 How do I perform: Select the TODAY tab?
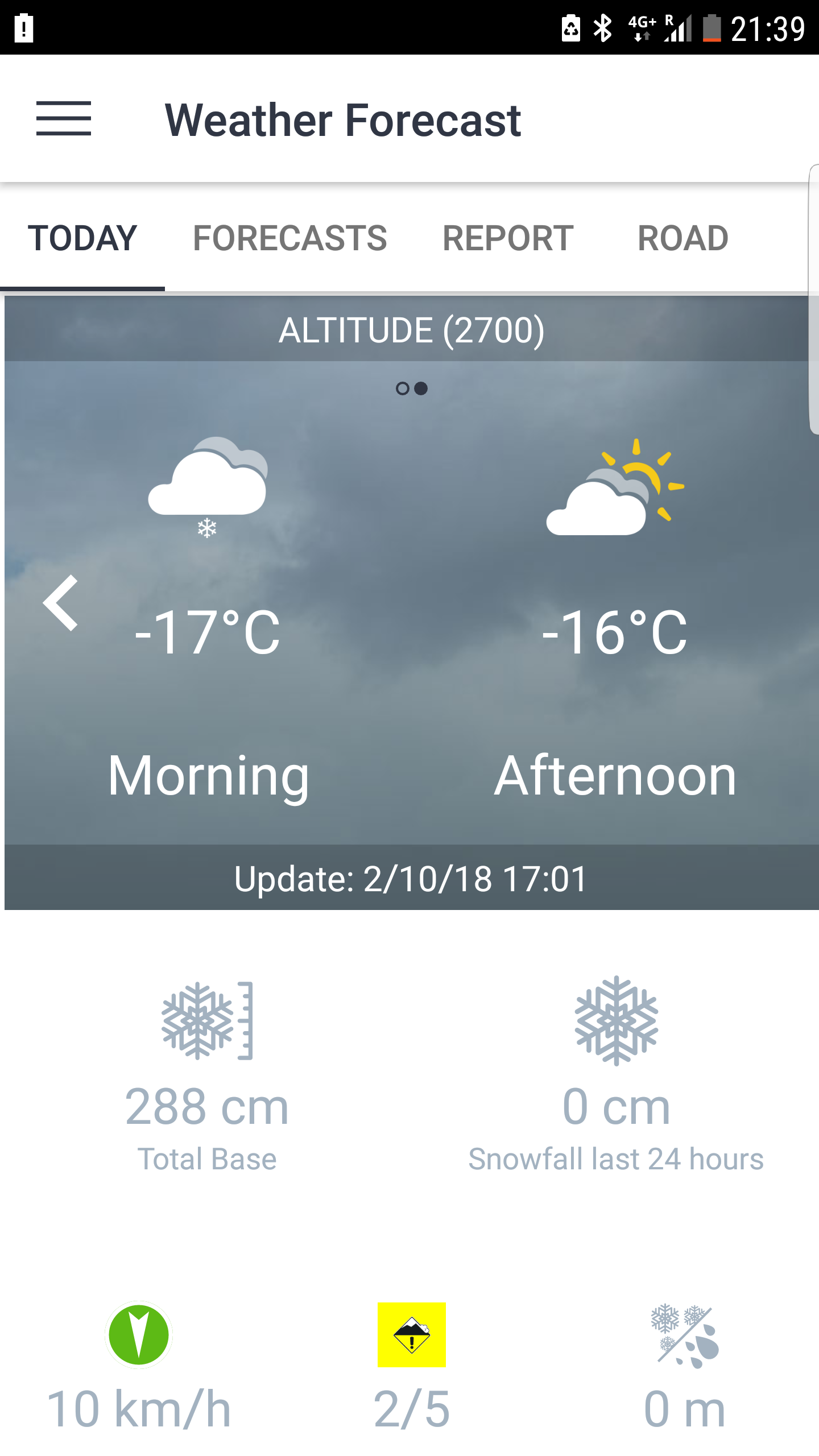(x=82, y=238)
